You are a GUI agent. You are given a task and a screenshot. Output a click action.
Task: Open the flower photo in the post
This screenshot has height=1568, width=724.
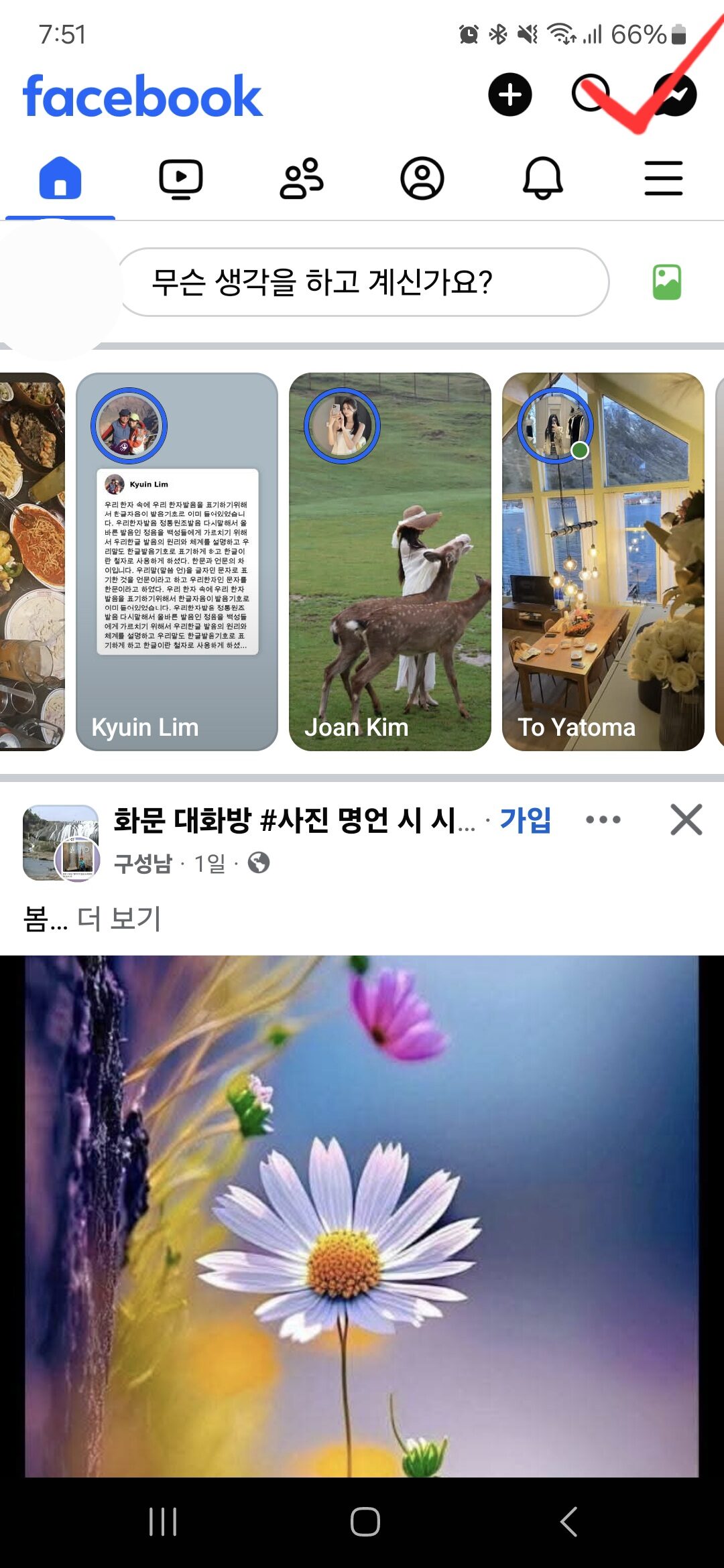tap(362, 1216)
